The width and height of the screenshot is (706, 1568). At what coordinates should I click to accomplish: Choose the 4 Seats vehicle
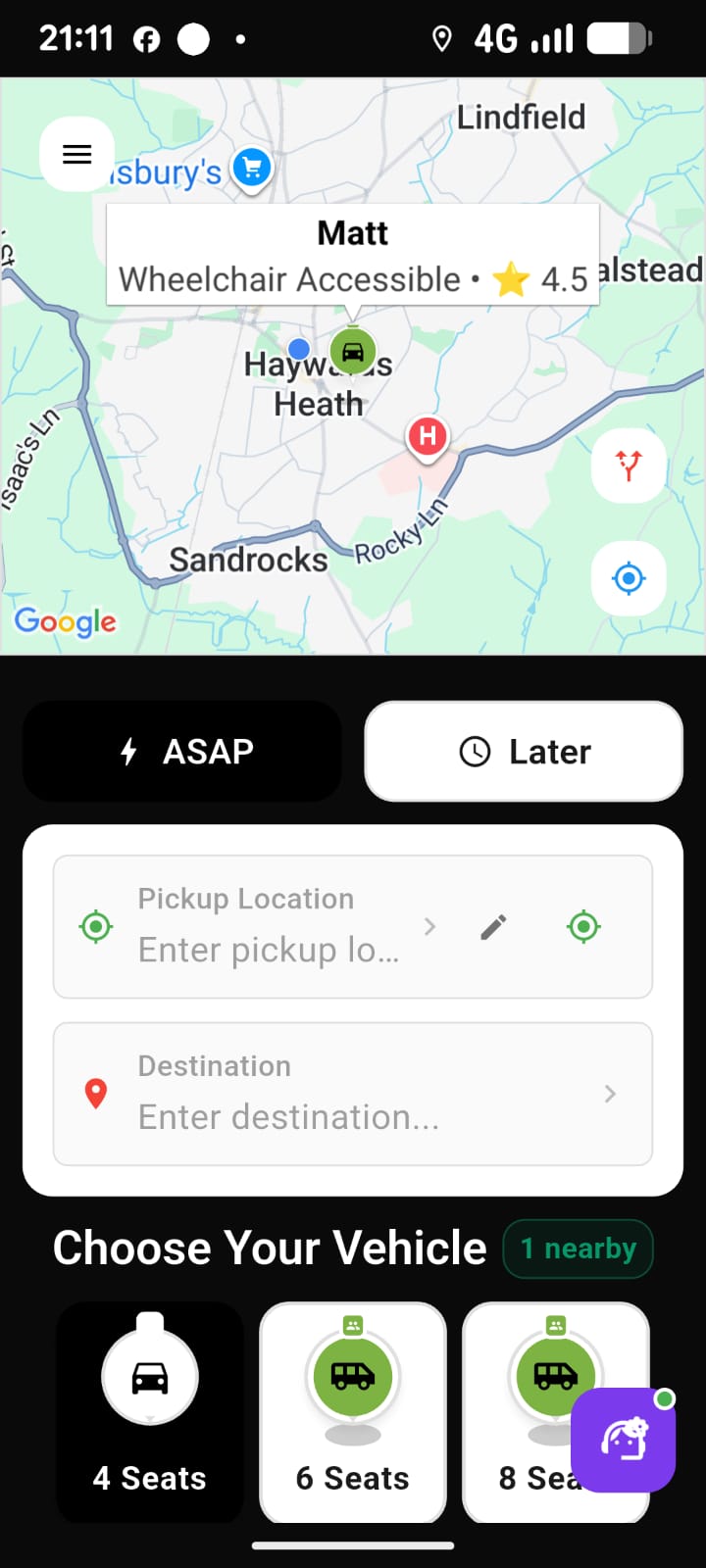150,1411
